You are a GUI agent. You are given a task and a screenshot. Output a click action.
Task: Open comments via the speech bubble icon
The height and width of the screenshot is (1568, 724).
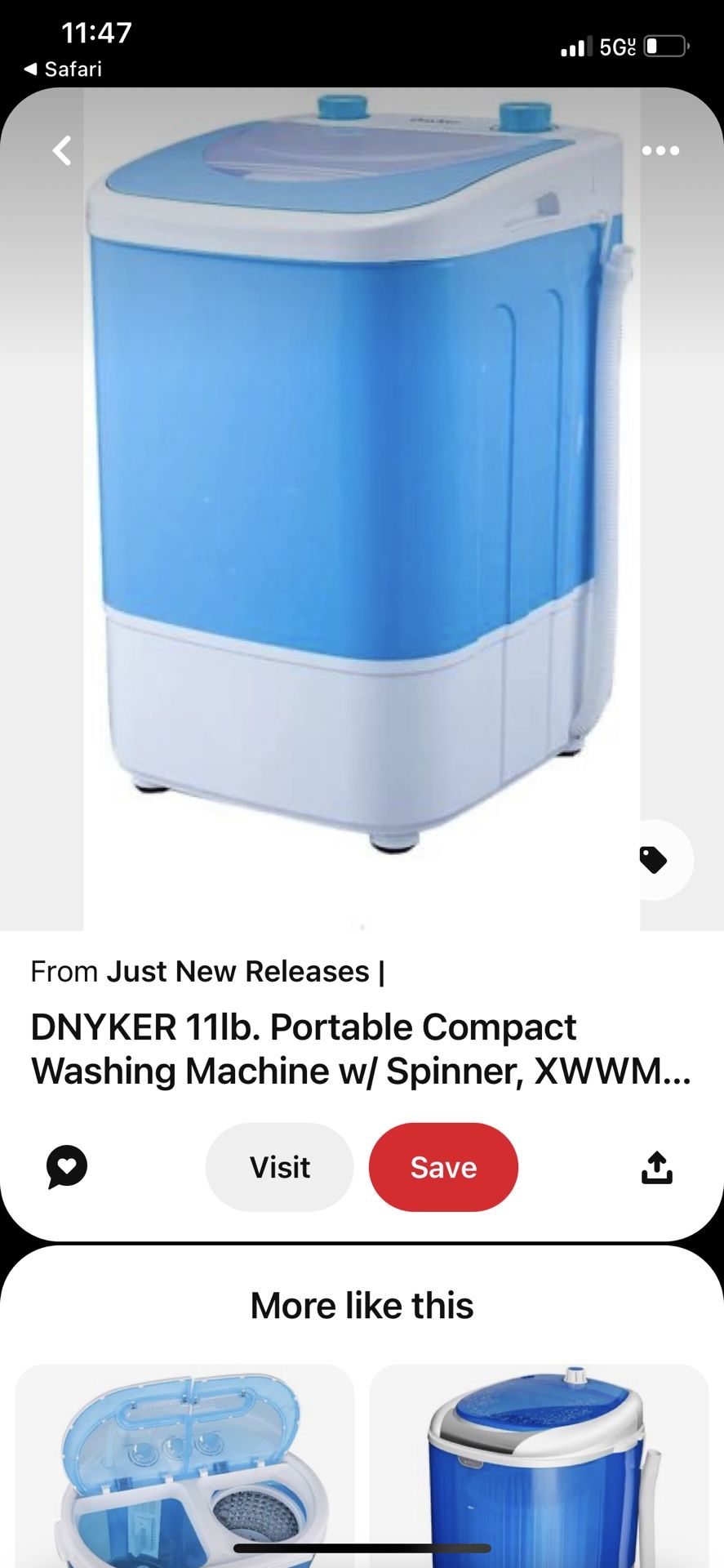(x=66, y=1166)
